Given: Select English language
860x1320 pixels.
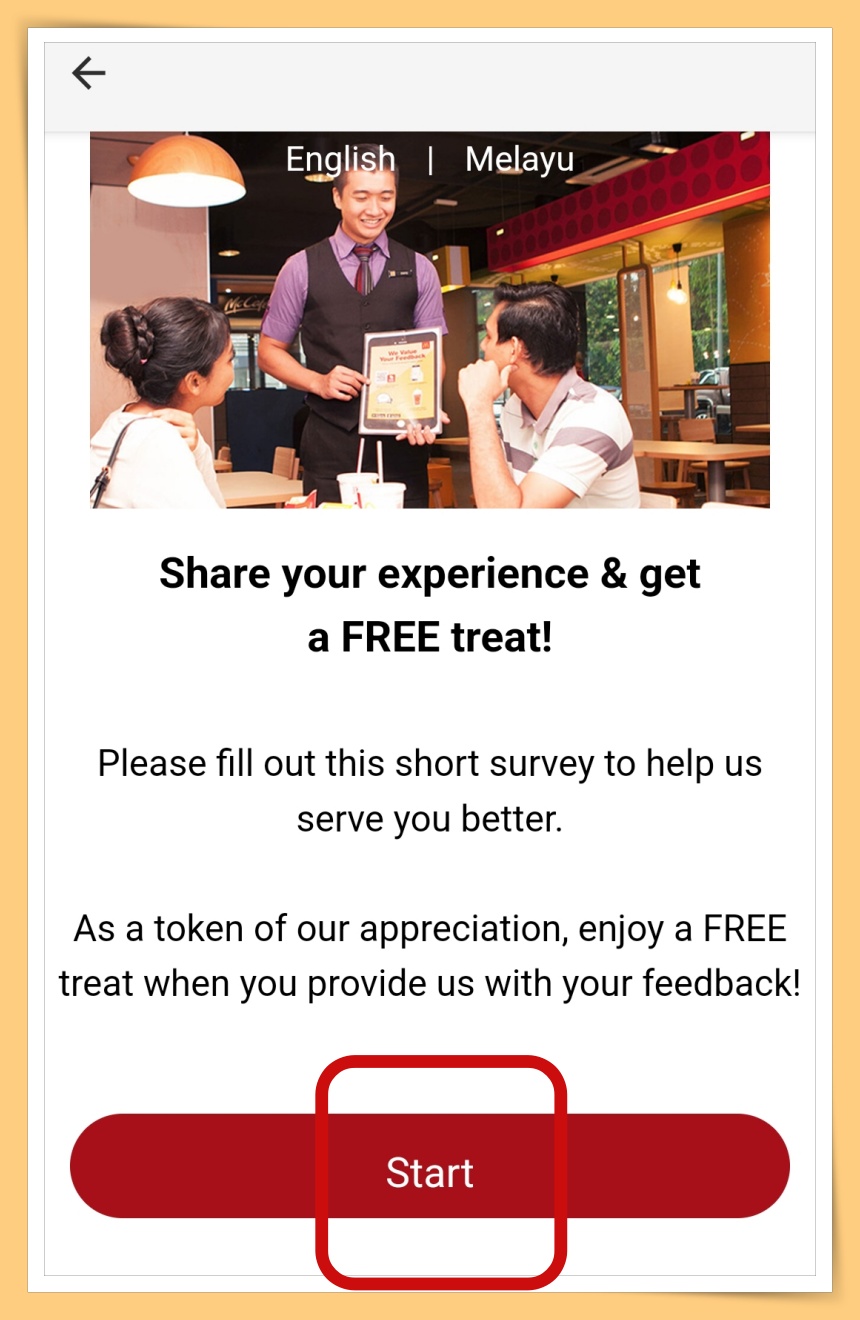Looking at the screenshot, I should [340, 160].
